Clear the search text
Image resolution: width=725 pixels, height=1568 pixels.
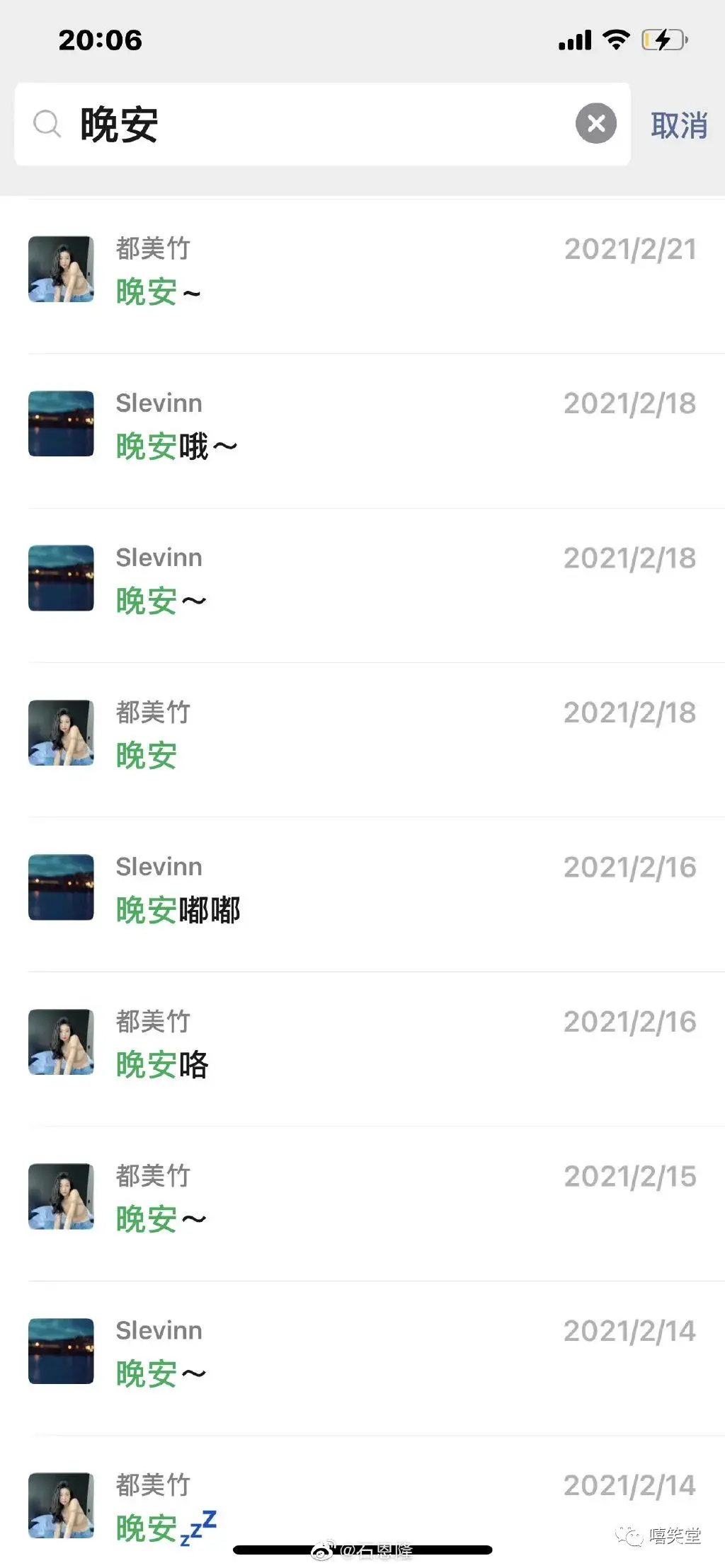click(595, 124)
